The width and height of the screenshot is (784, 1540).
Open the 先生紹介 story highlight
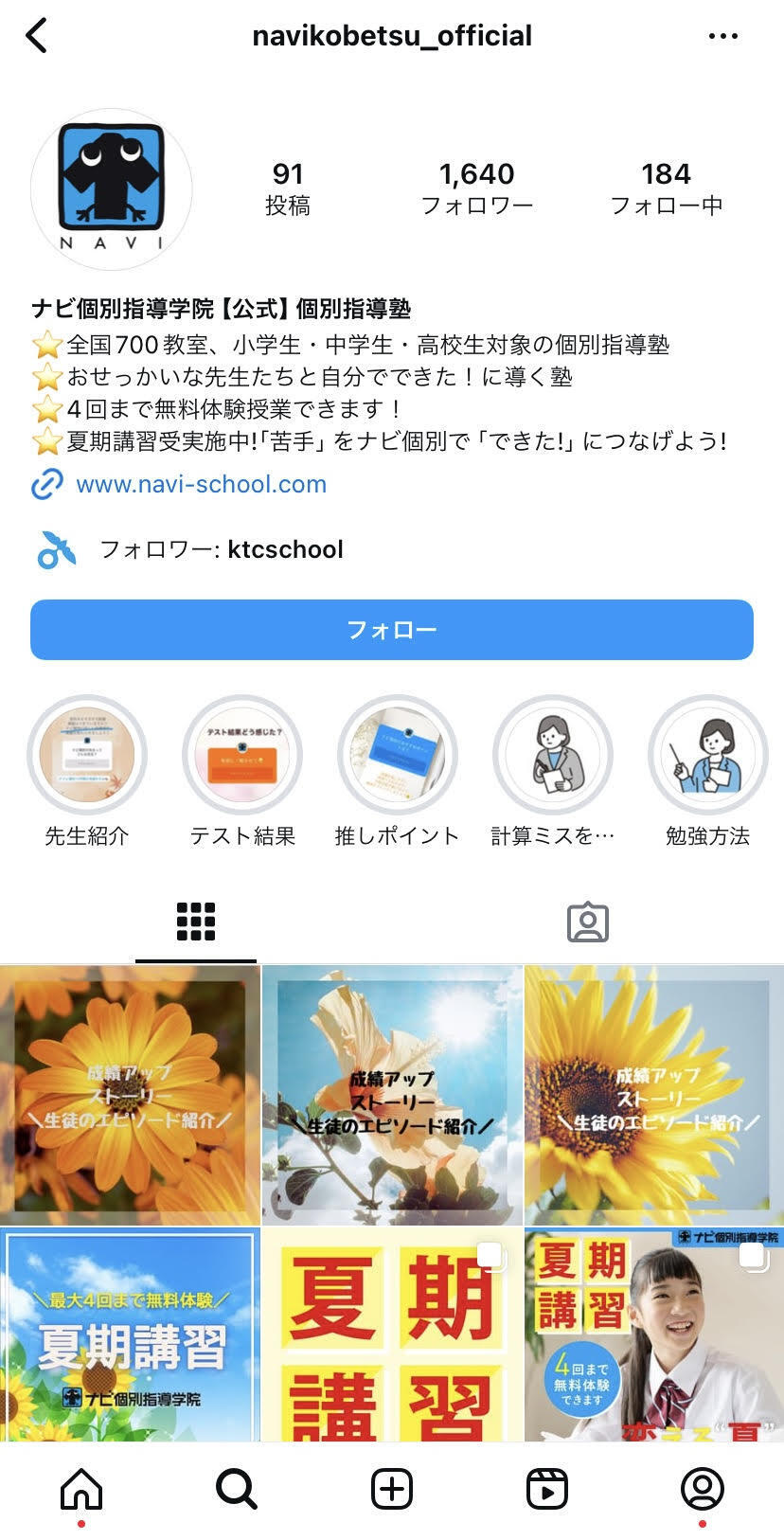point(87,756)
